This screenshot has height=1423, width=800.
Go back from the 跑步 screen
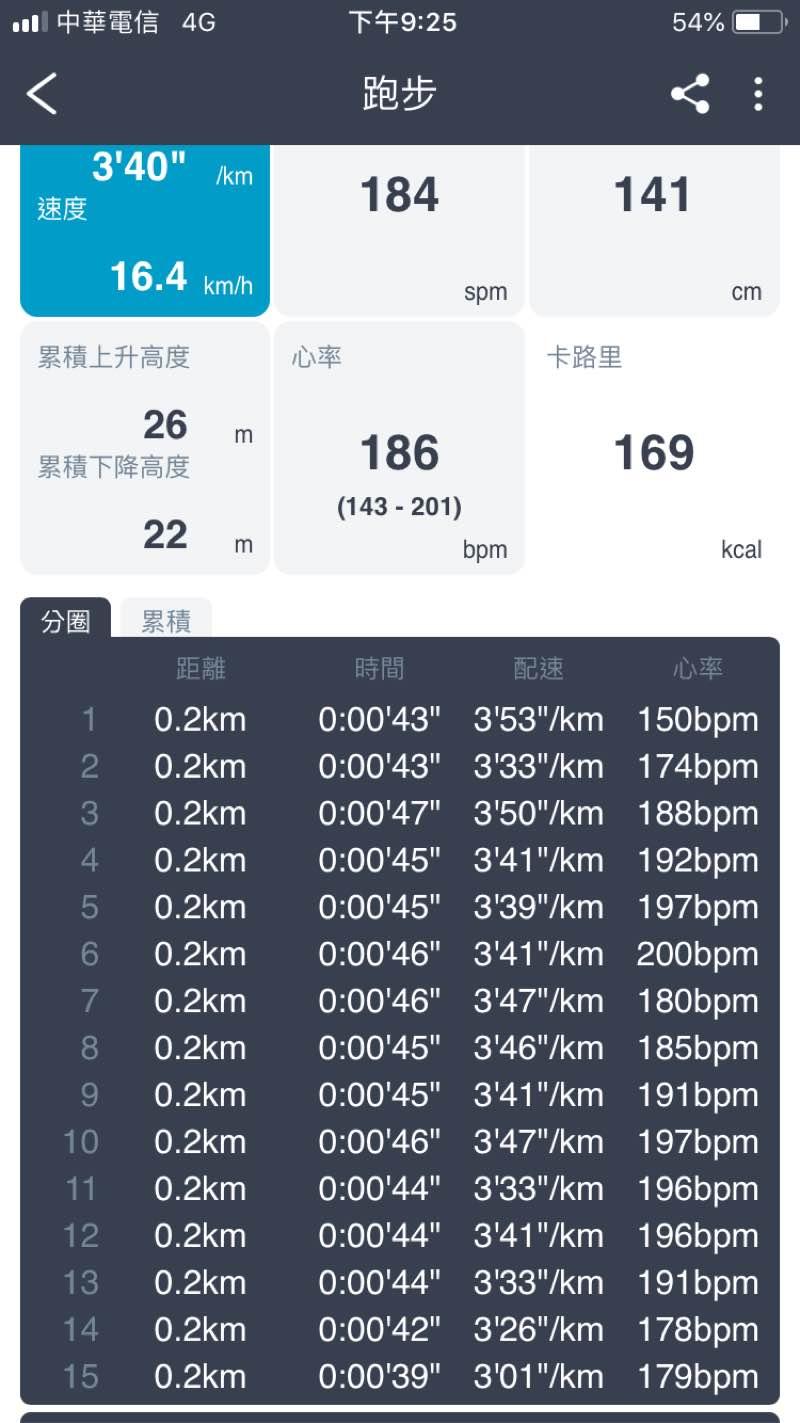[x=42, y=94]
